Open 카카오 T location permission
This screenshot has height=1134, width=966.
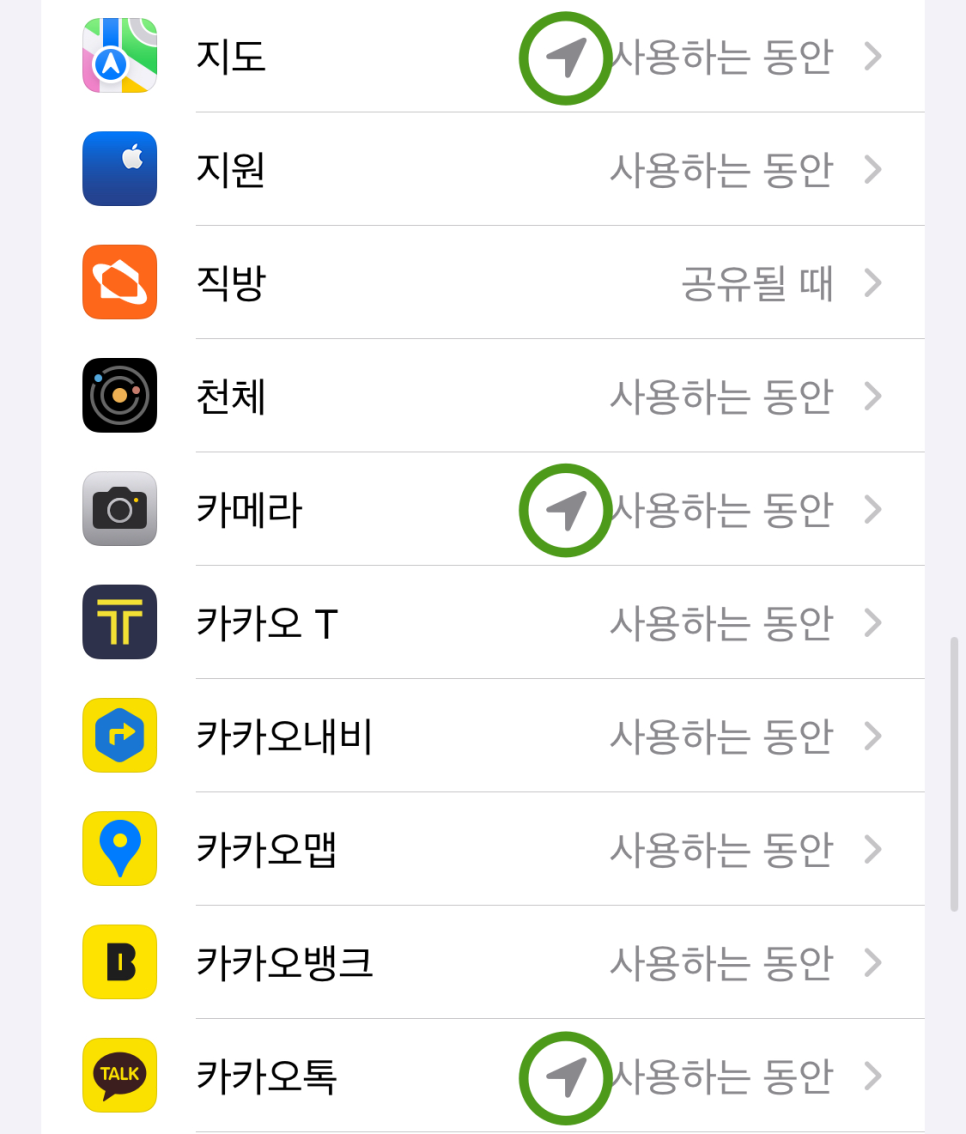pyautogui.click(x=482, y=623)
